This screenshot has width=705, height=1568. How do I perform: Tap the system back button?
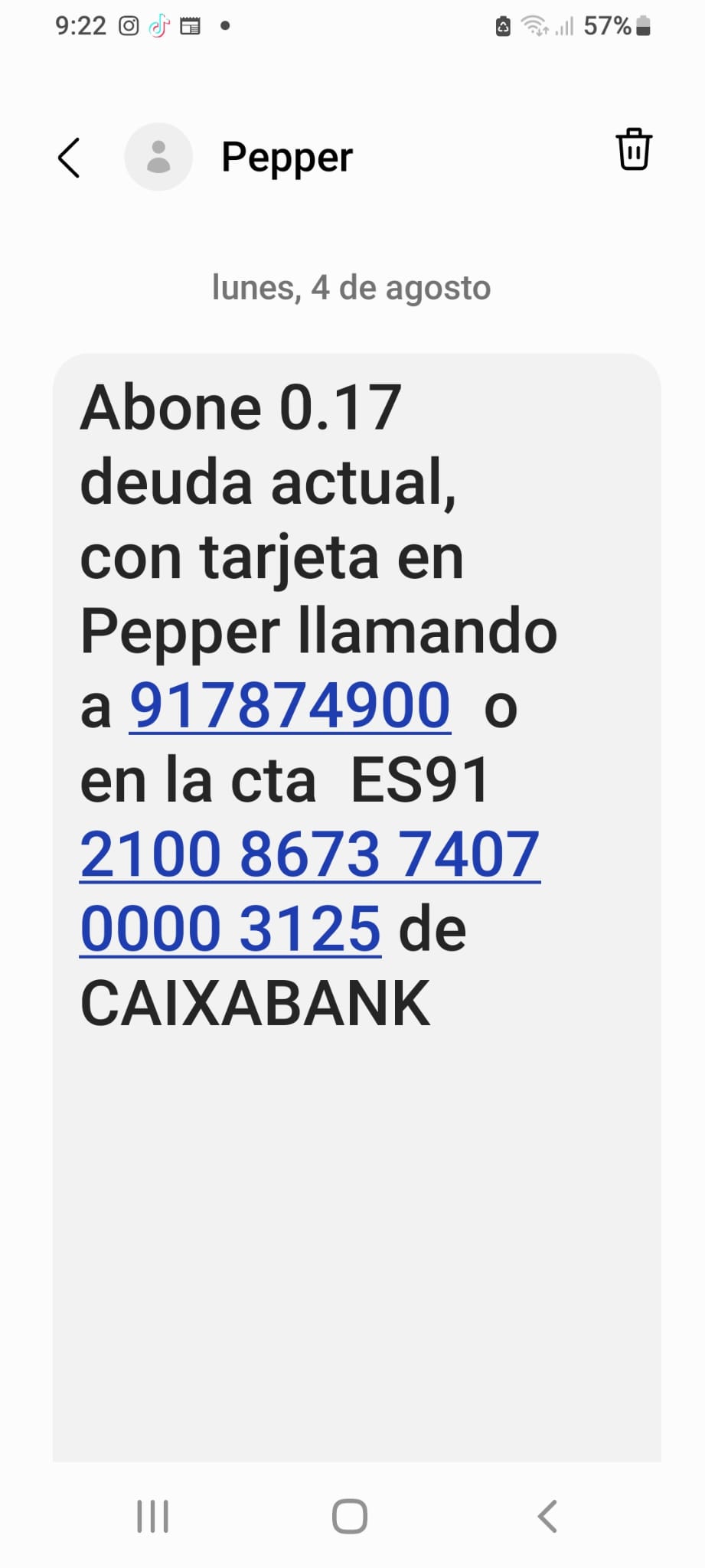pyautogui.click(x=547, y=1516)
